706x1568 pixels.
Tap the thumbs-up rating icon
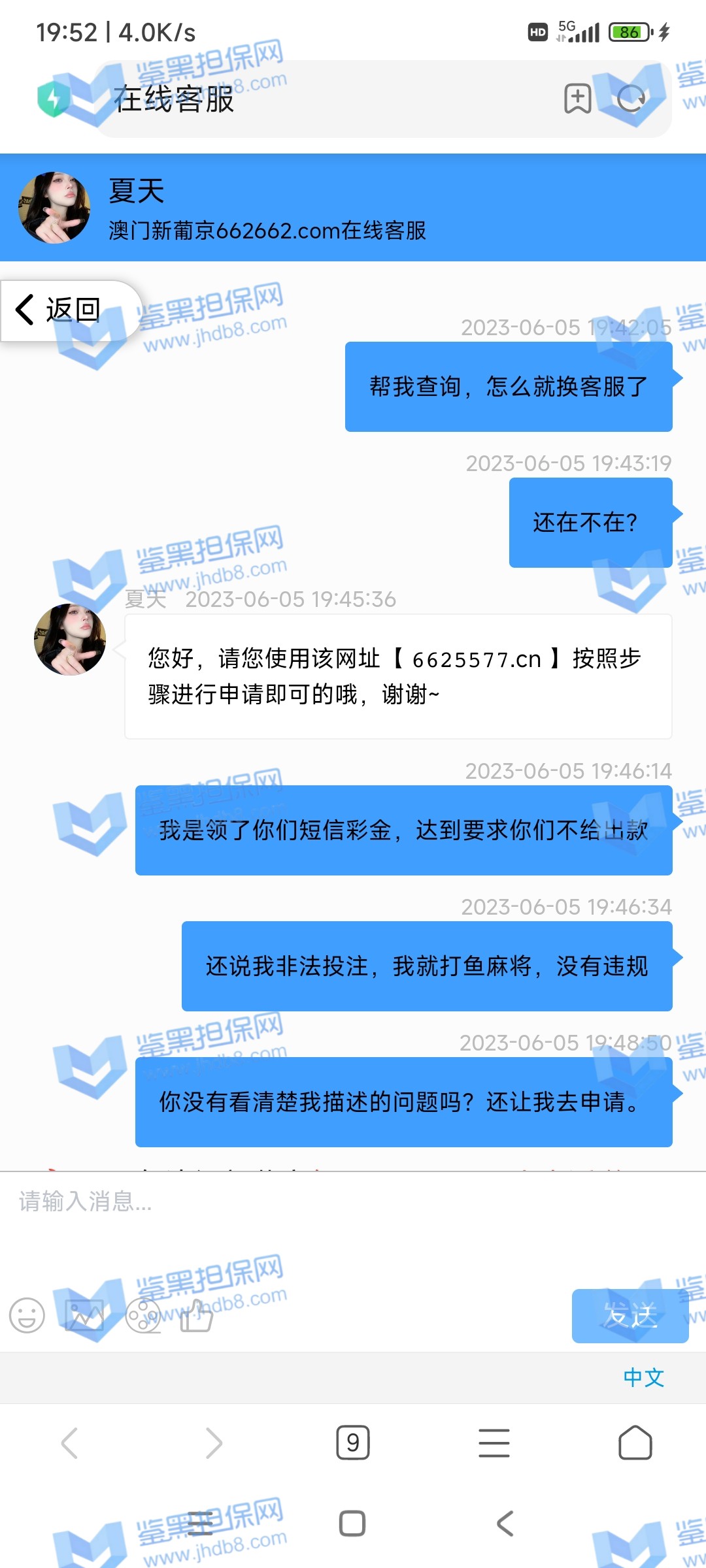[197, 1315]
